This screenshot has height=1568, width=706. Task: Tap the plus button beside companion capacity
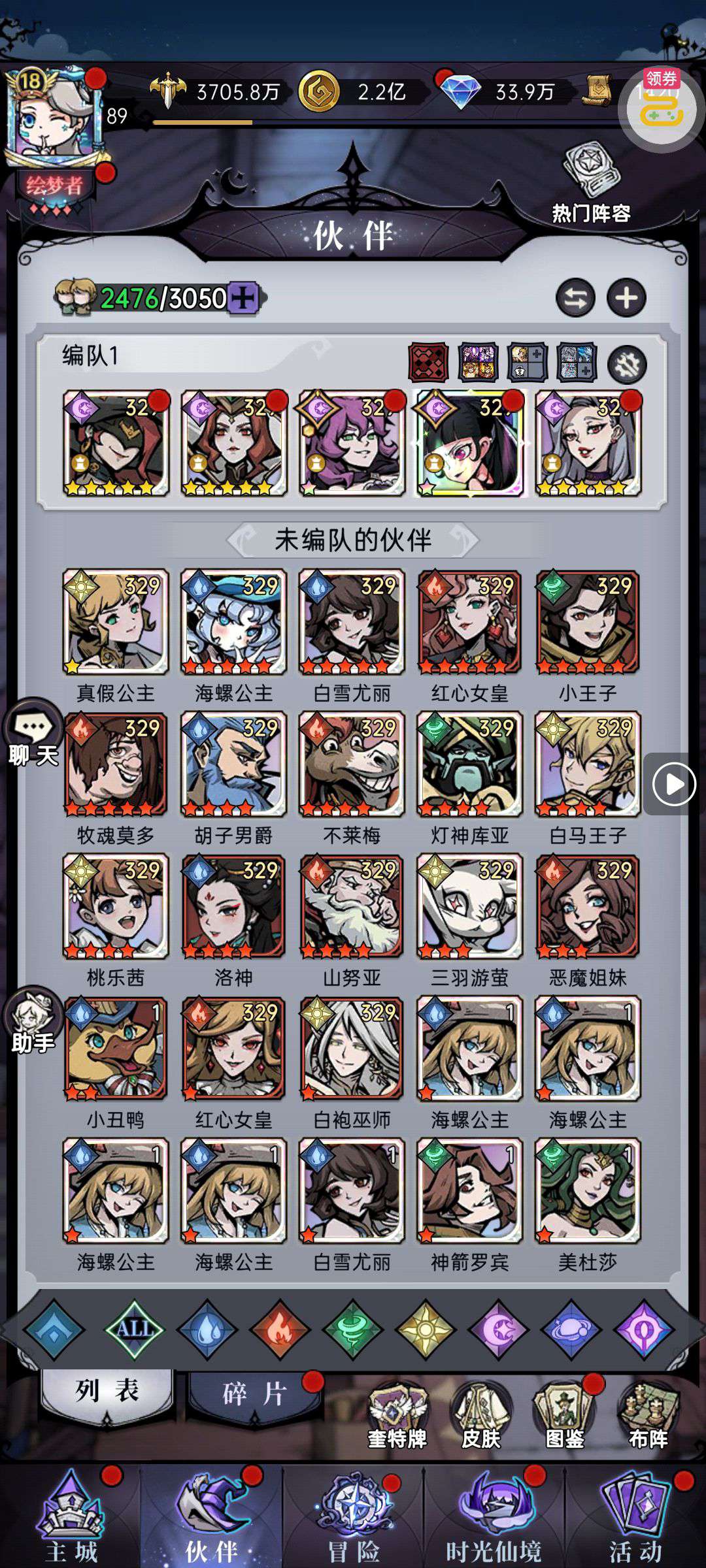coord(244,299)
